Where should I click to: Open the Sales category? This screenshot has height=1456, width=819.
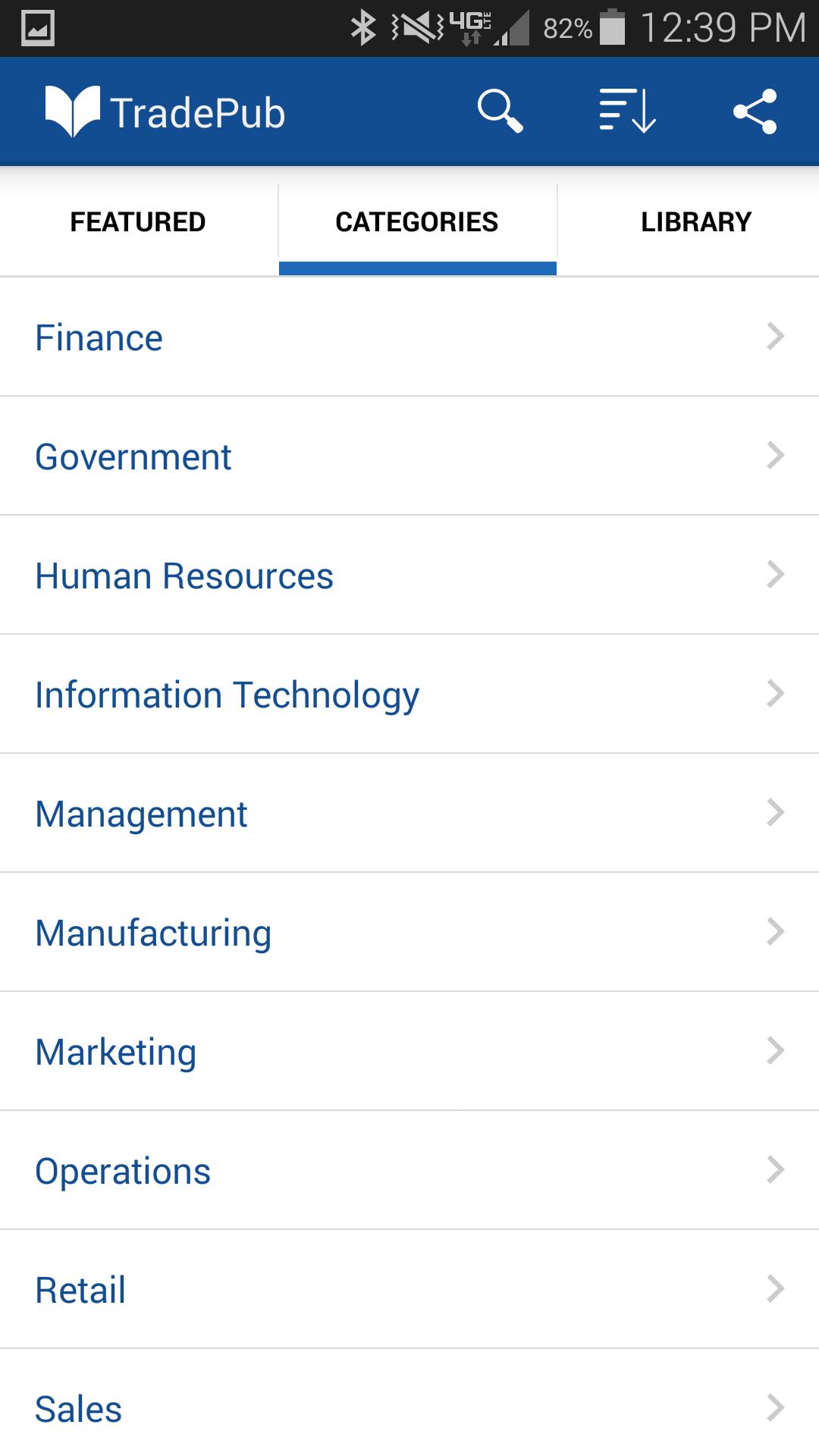[x=77, y=1408]
